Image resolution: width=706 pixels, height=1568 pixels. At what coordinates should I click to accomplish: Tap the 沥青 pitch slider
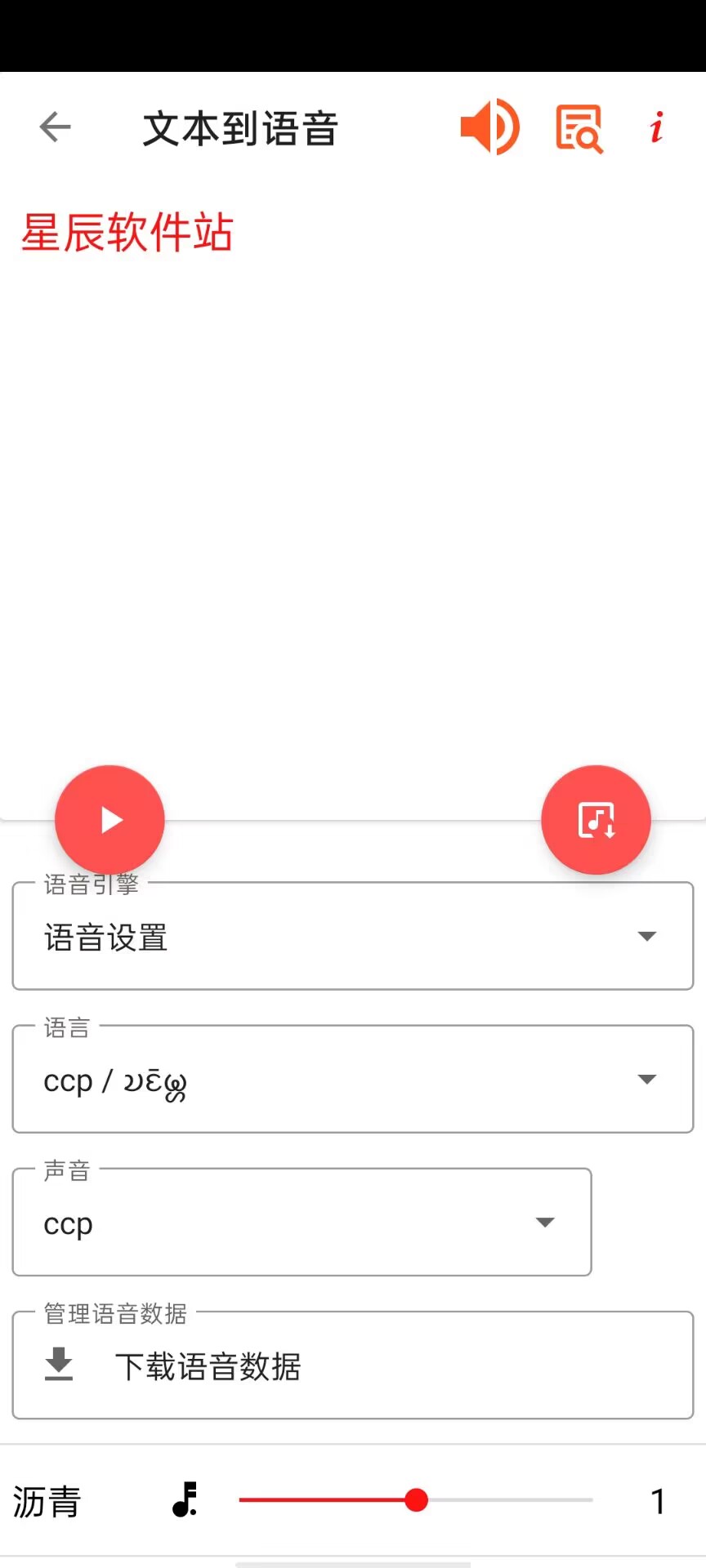416,1500
